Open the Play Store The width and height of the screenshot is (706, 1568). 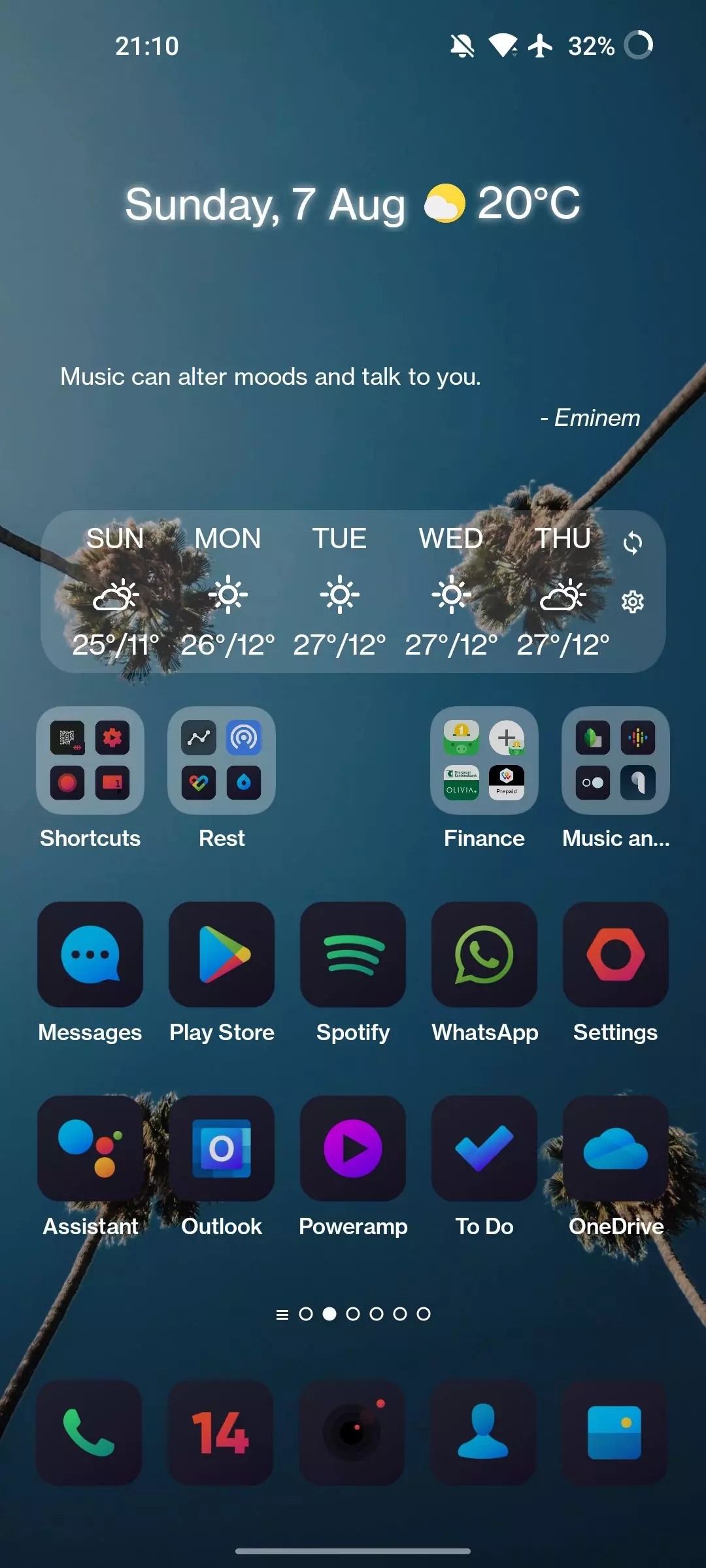[221, 955]
